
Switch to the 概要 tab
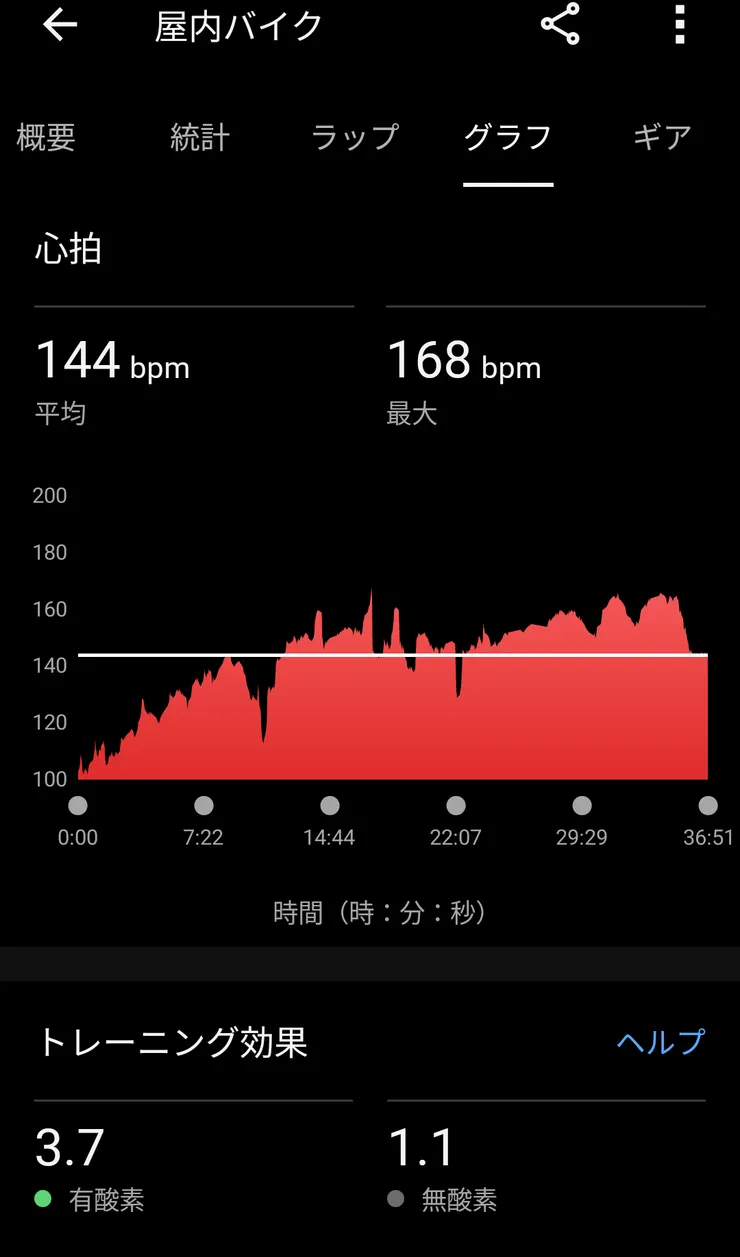pyautogui.click(x=46, y=137)
